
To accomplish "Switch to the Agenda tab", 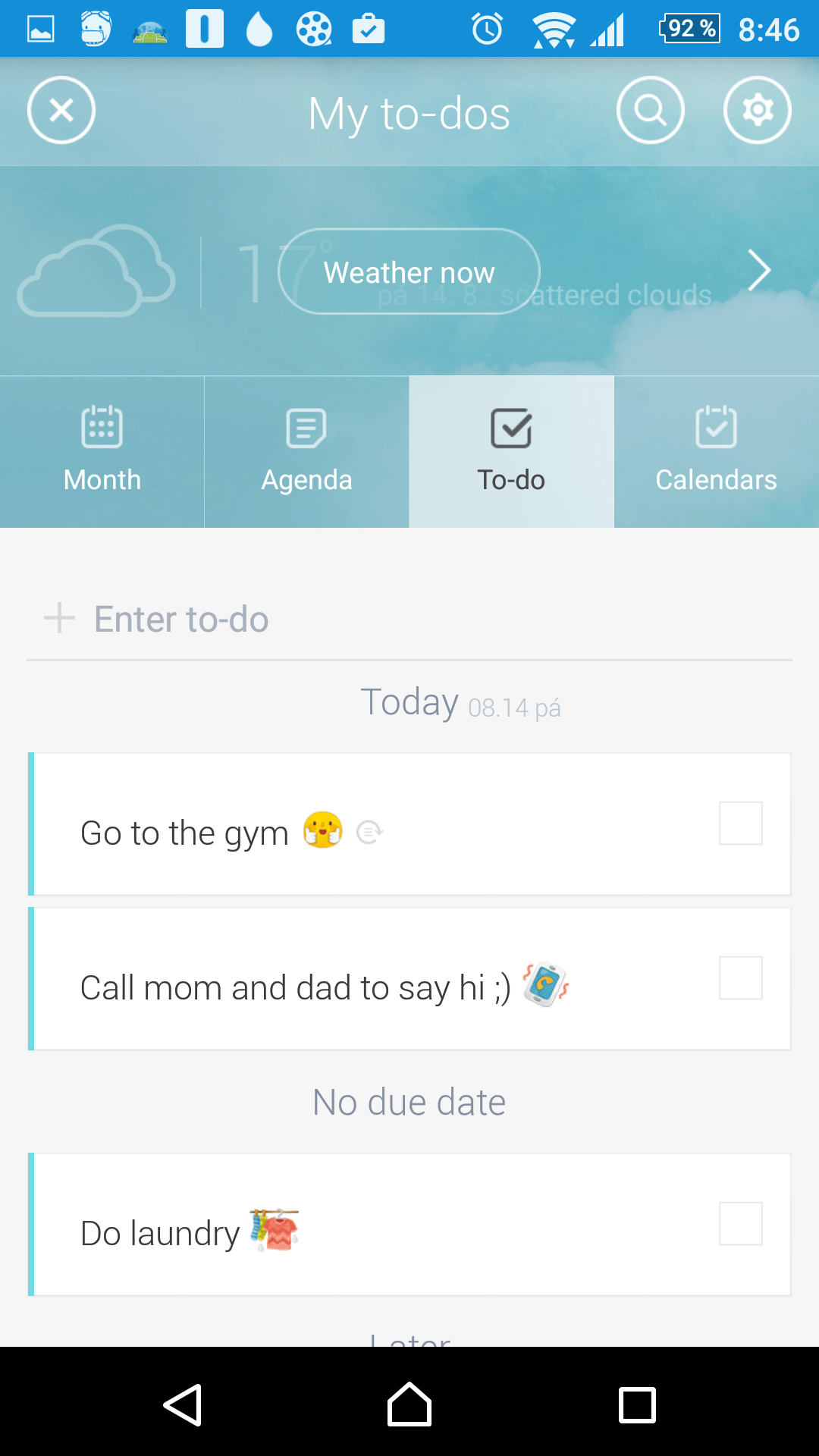I will [x=307, y=452].
